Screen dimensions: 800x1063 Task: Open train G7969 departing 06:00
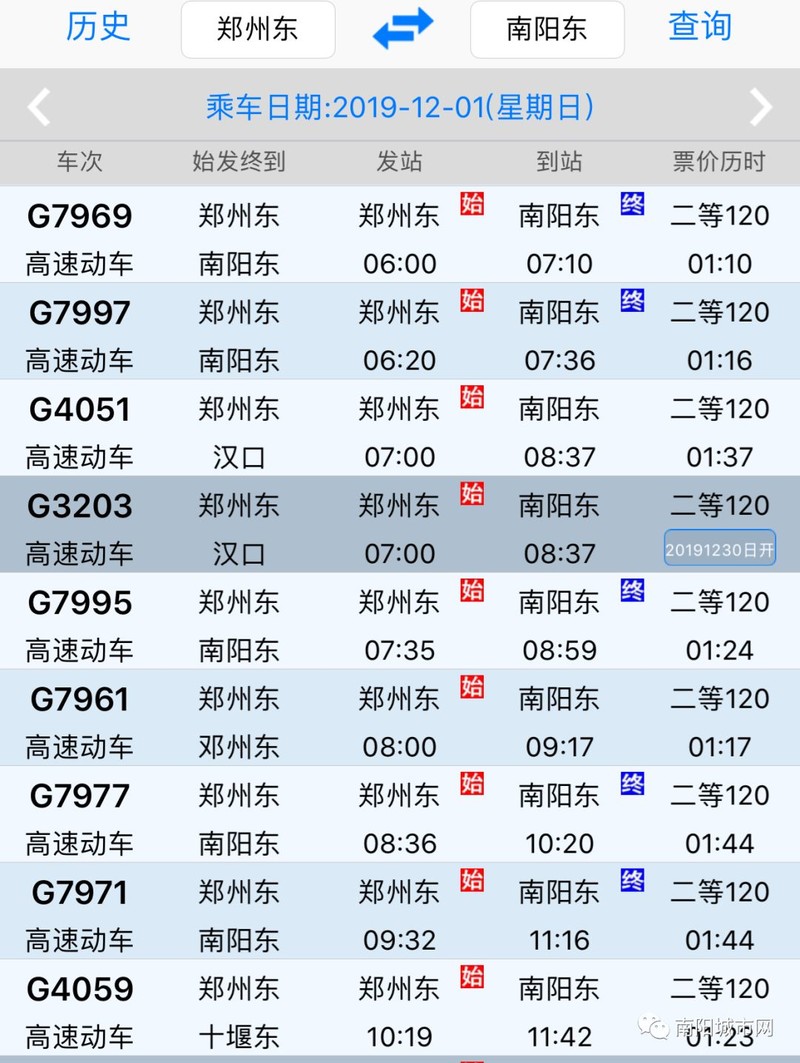400,239
